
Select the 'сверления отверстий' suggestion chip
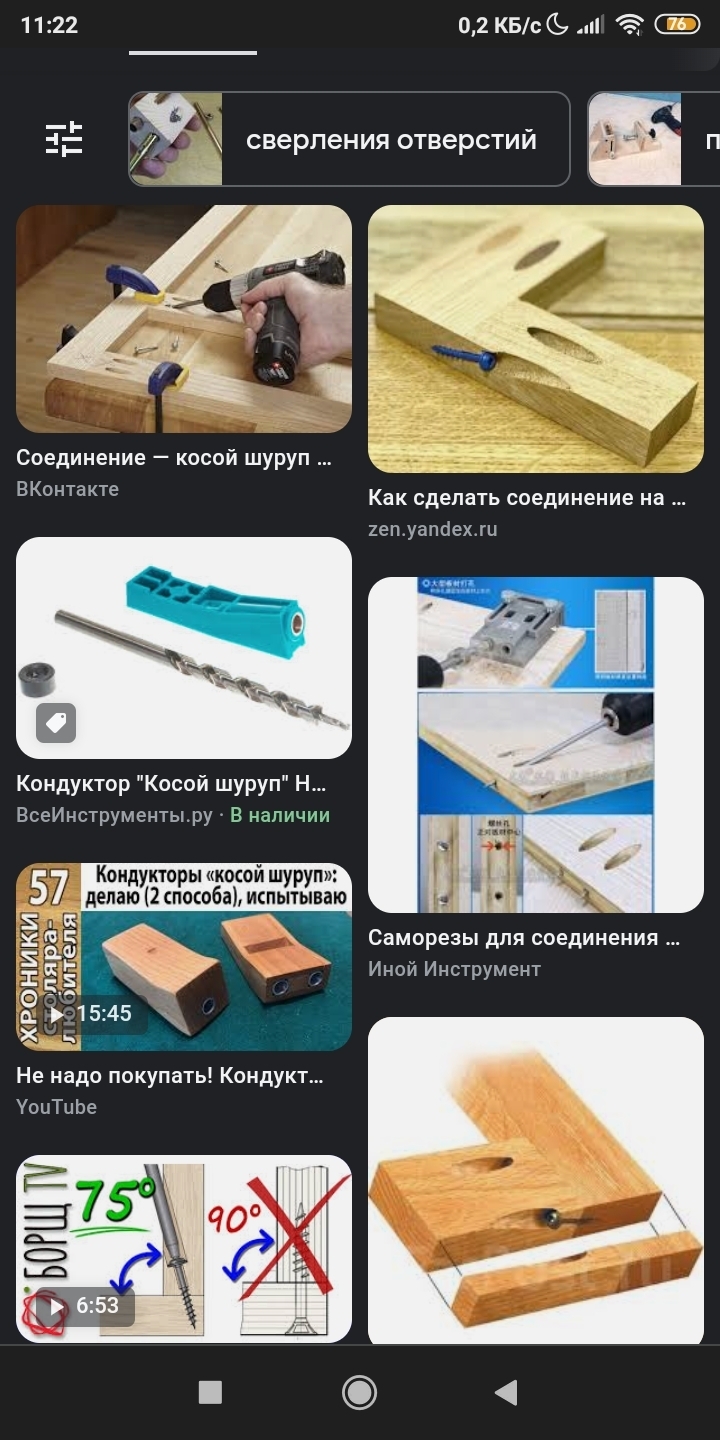(349, 139)
